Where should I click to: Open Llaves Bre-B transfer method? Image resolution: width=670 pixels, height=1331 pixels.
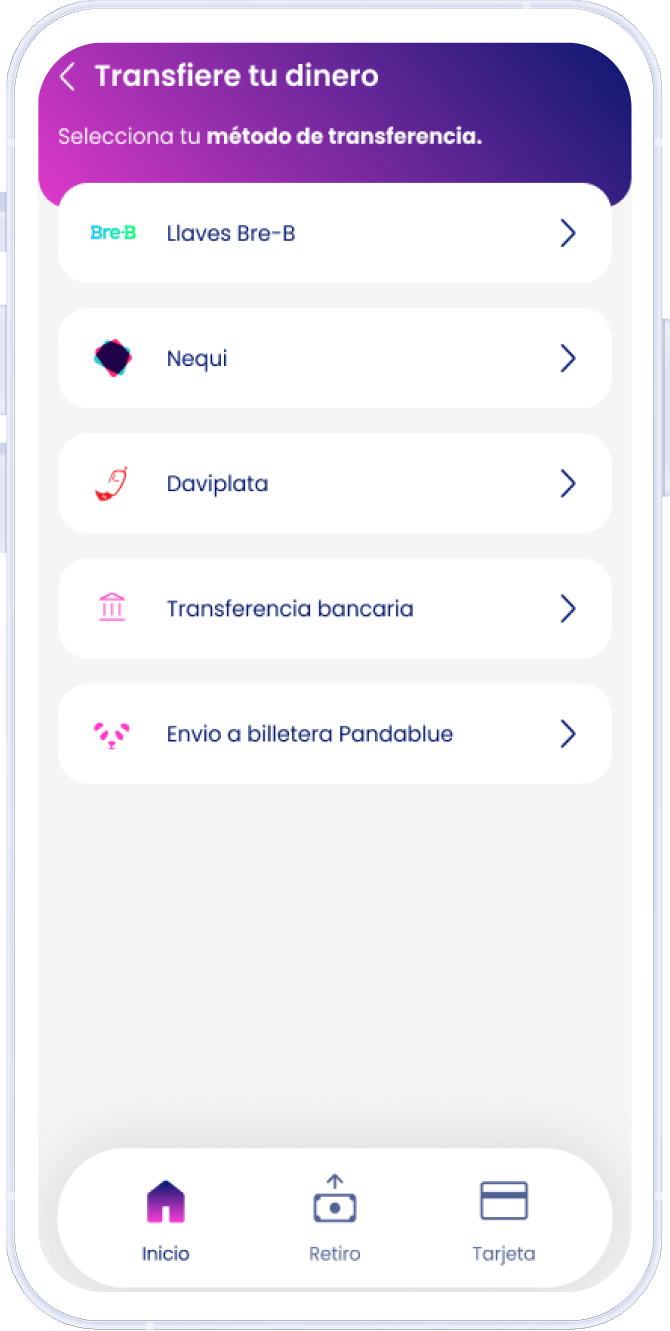(334, 234)
